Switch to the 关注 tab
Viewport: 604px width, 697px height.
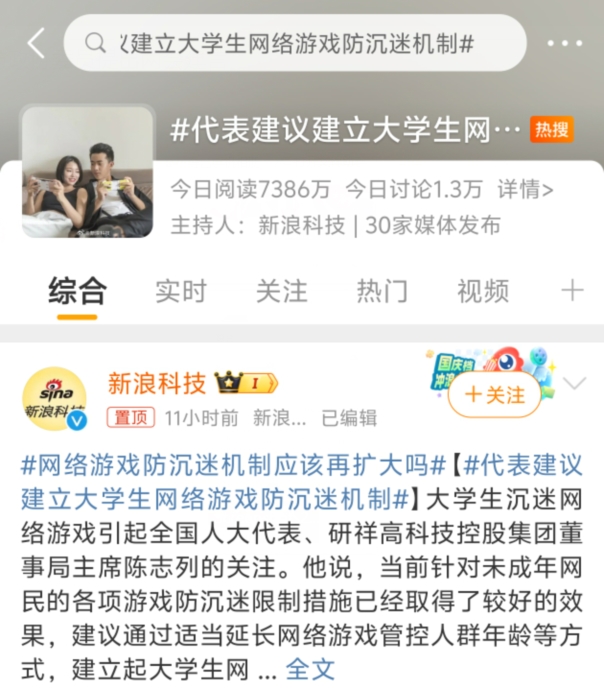point(281,291)
